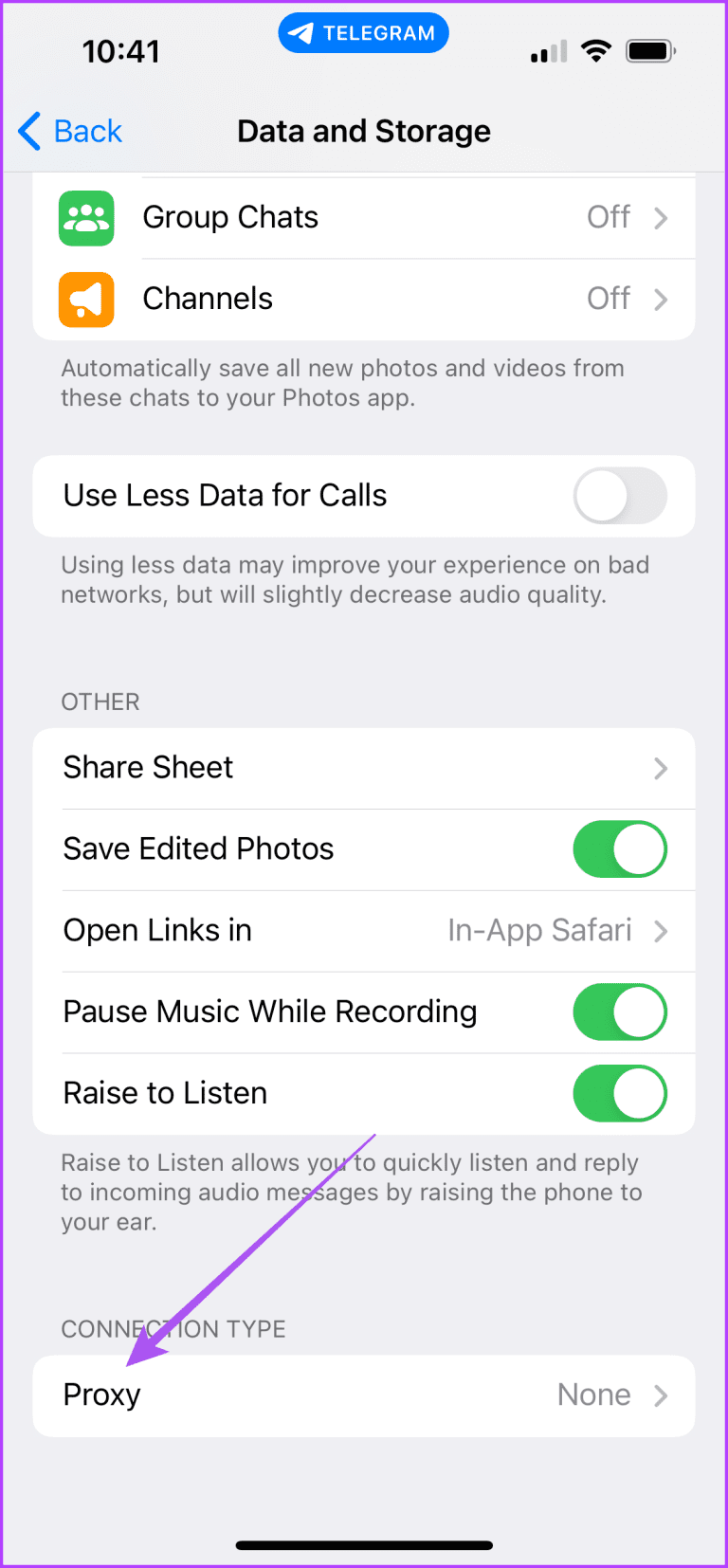
Task: Open the Proxy connection settings
Action: [364, 1395]
